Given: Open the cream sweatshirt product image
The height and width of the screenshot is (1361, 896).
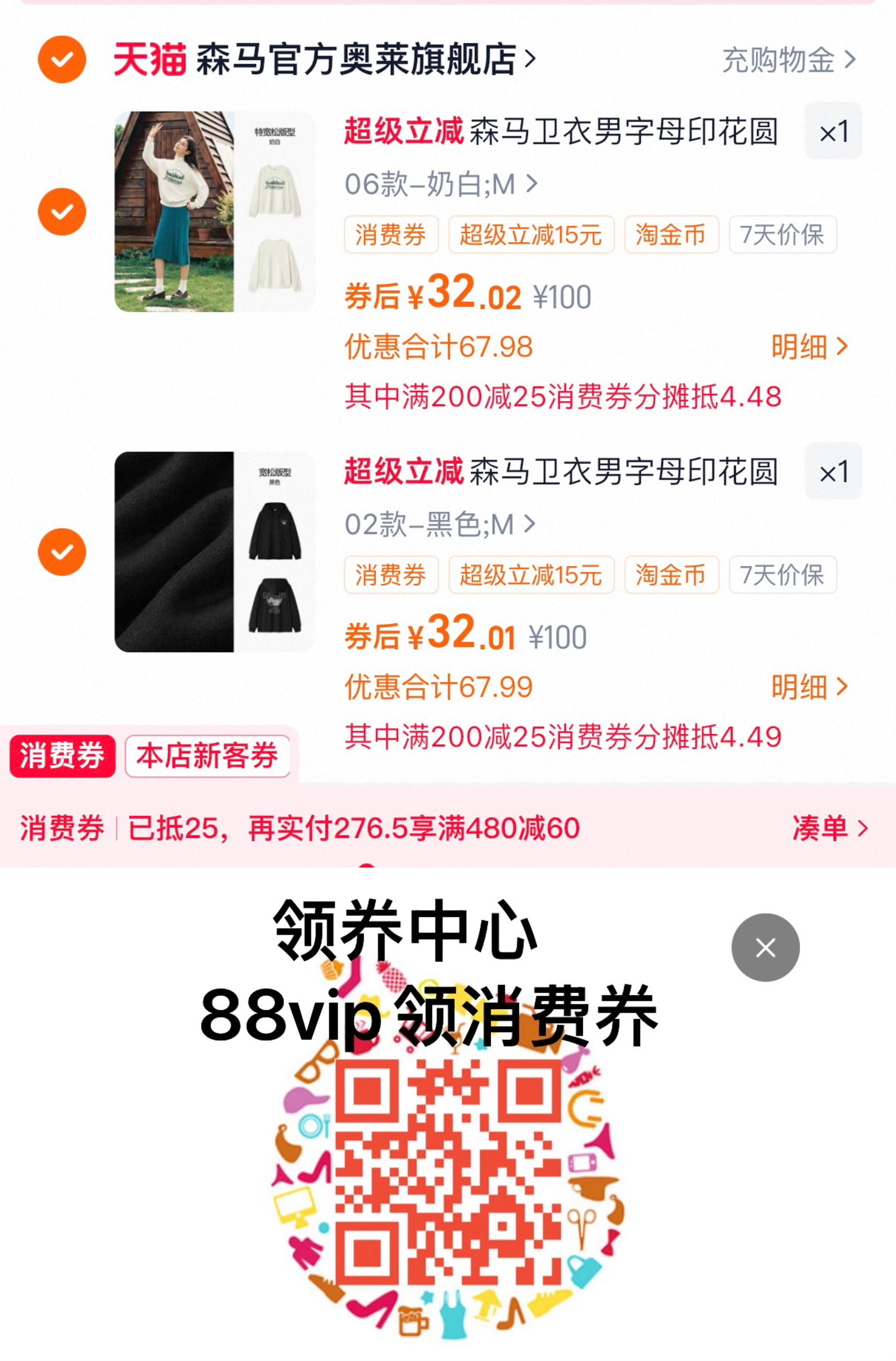Looking at the screenshot, I should click(215, 211).
